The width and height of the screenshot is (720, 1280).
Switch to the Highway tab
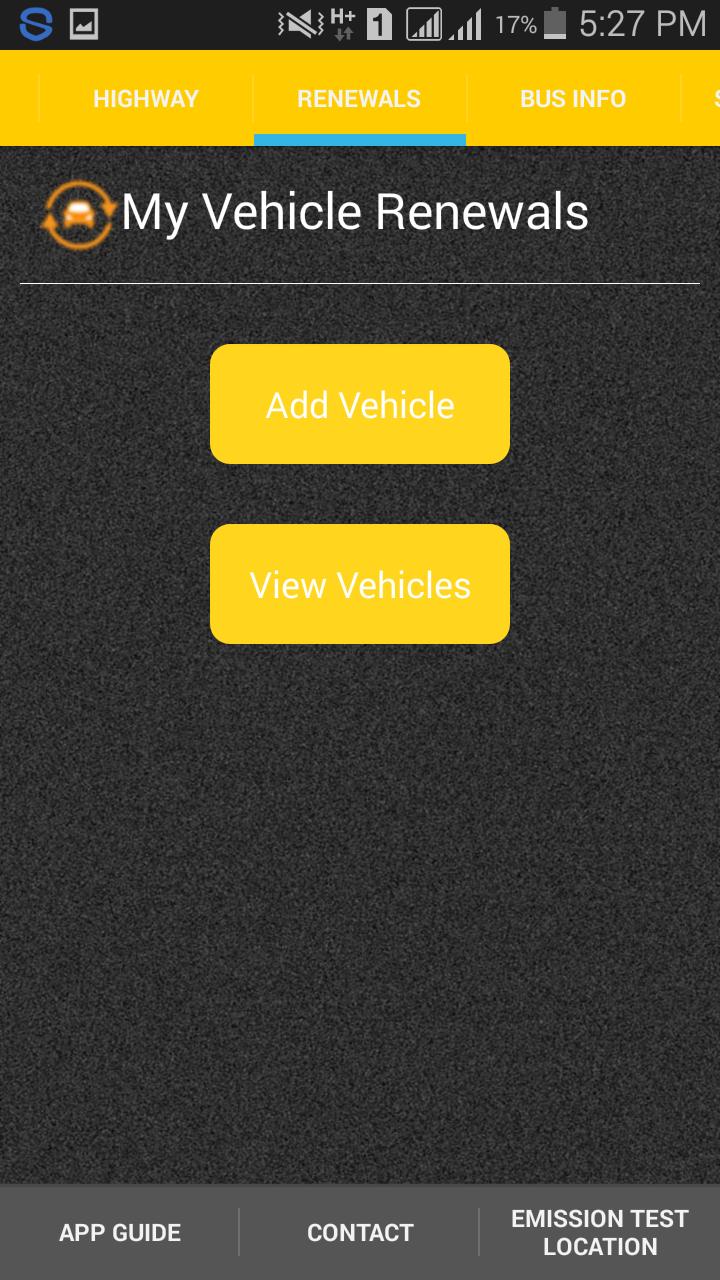(x=146, y=99)
